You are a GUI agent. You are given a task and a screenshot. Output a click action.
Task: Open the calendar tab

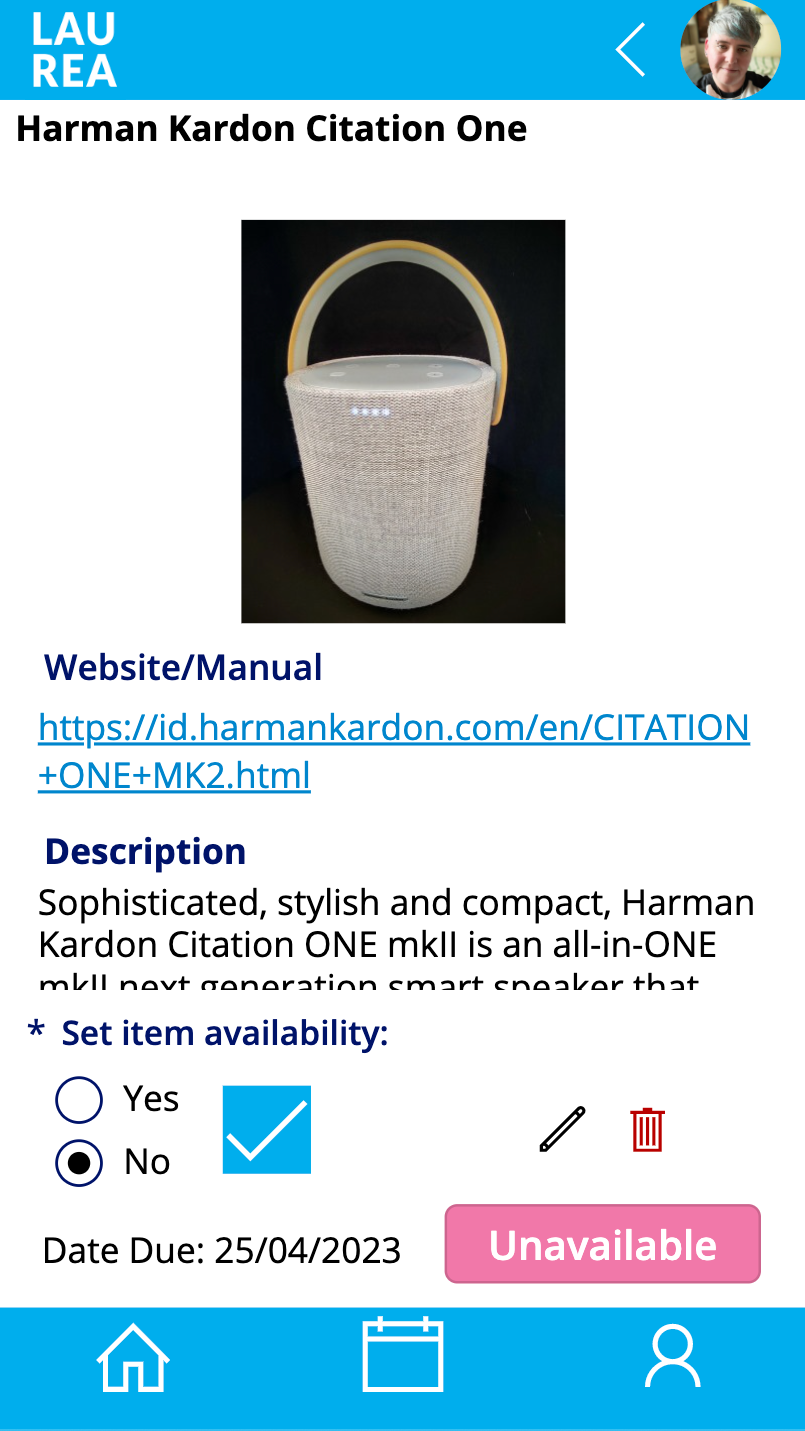403,1355
